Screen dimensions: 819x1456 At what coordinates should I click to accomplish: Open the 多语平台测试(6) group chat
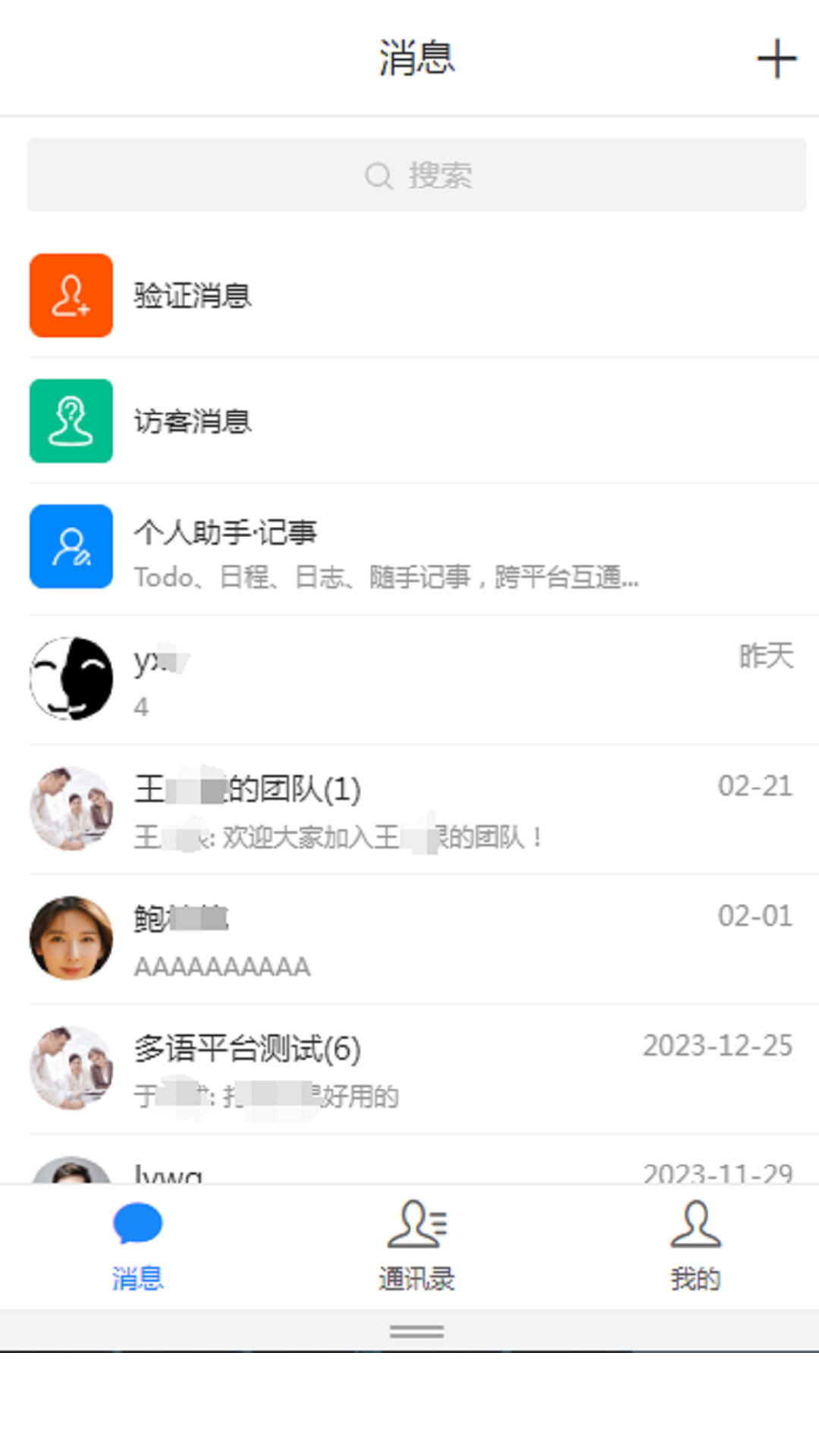point(409,1069)
